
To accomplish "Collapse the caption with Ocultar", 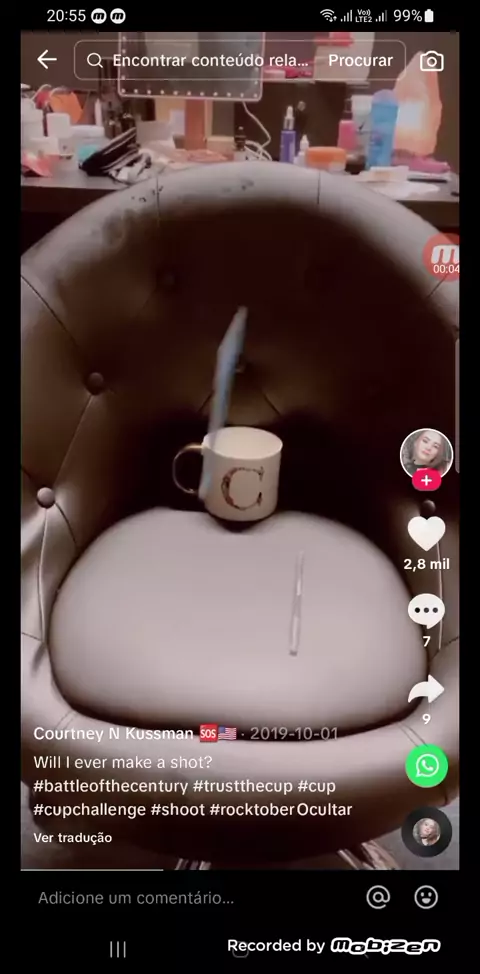I will [x=324, y=809].
